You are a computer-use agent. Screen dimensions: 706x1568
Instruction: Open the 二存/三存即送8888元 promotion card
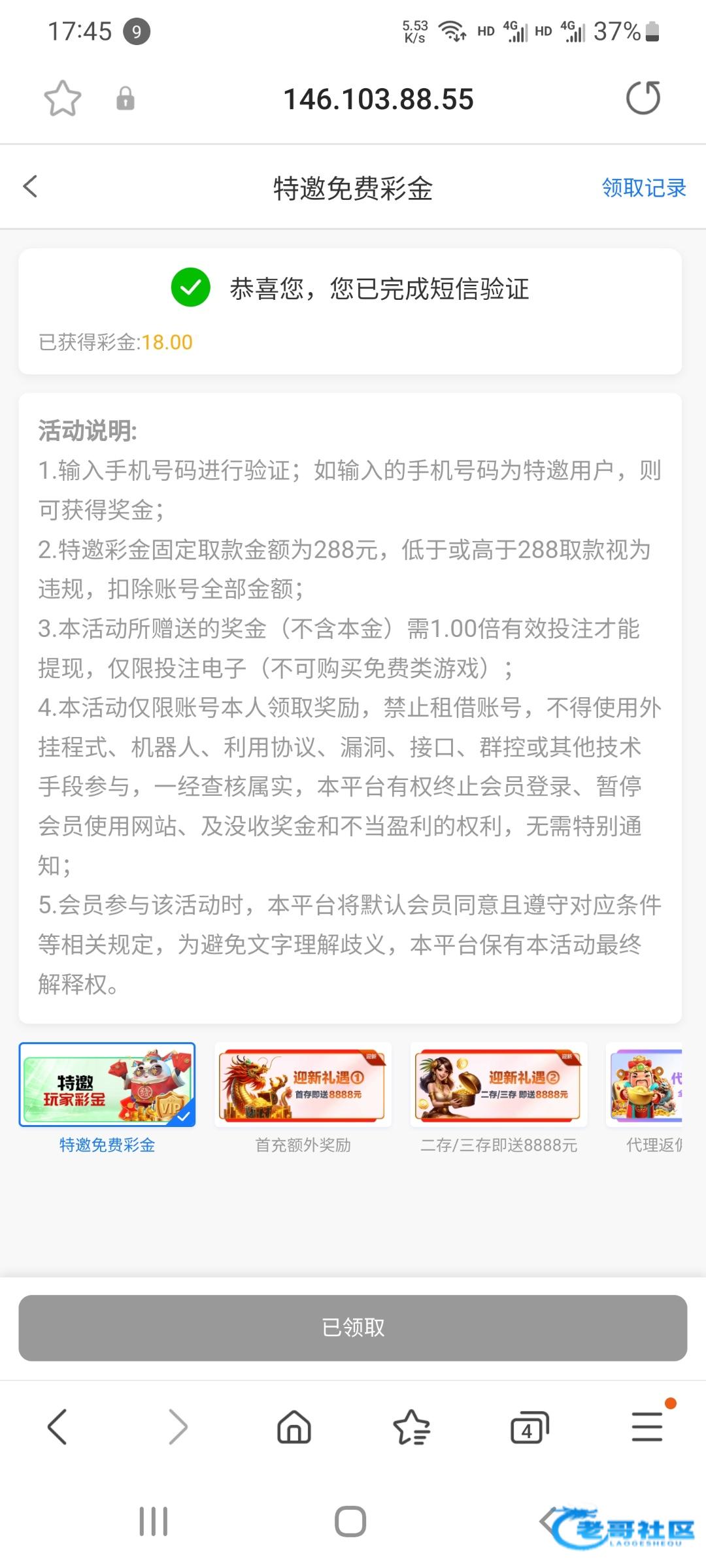(498, 1085)
